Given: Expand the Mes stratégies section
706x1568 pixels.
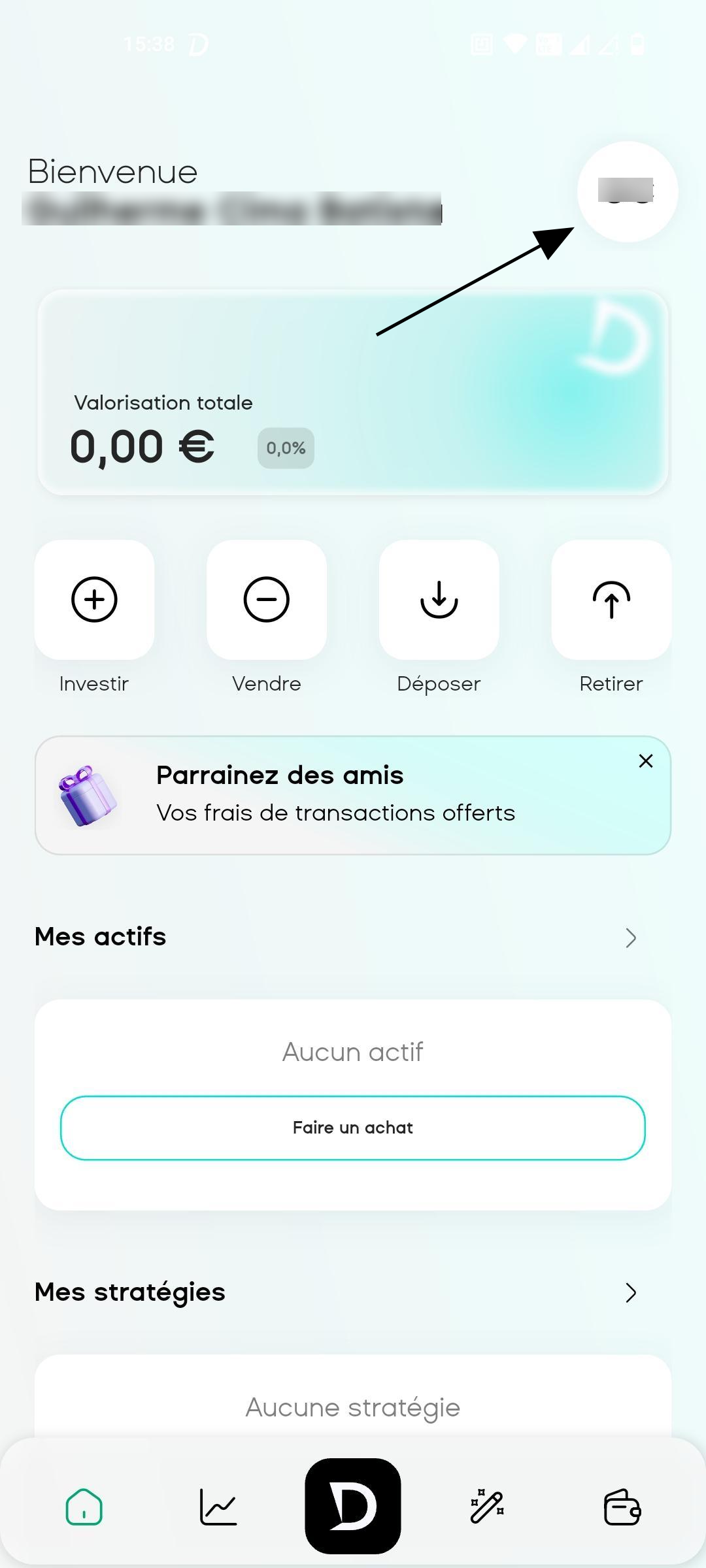Looking at the screenshot, I should click(x=630, y=1292).
